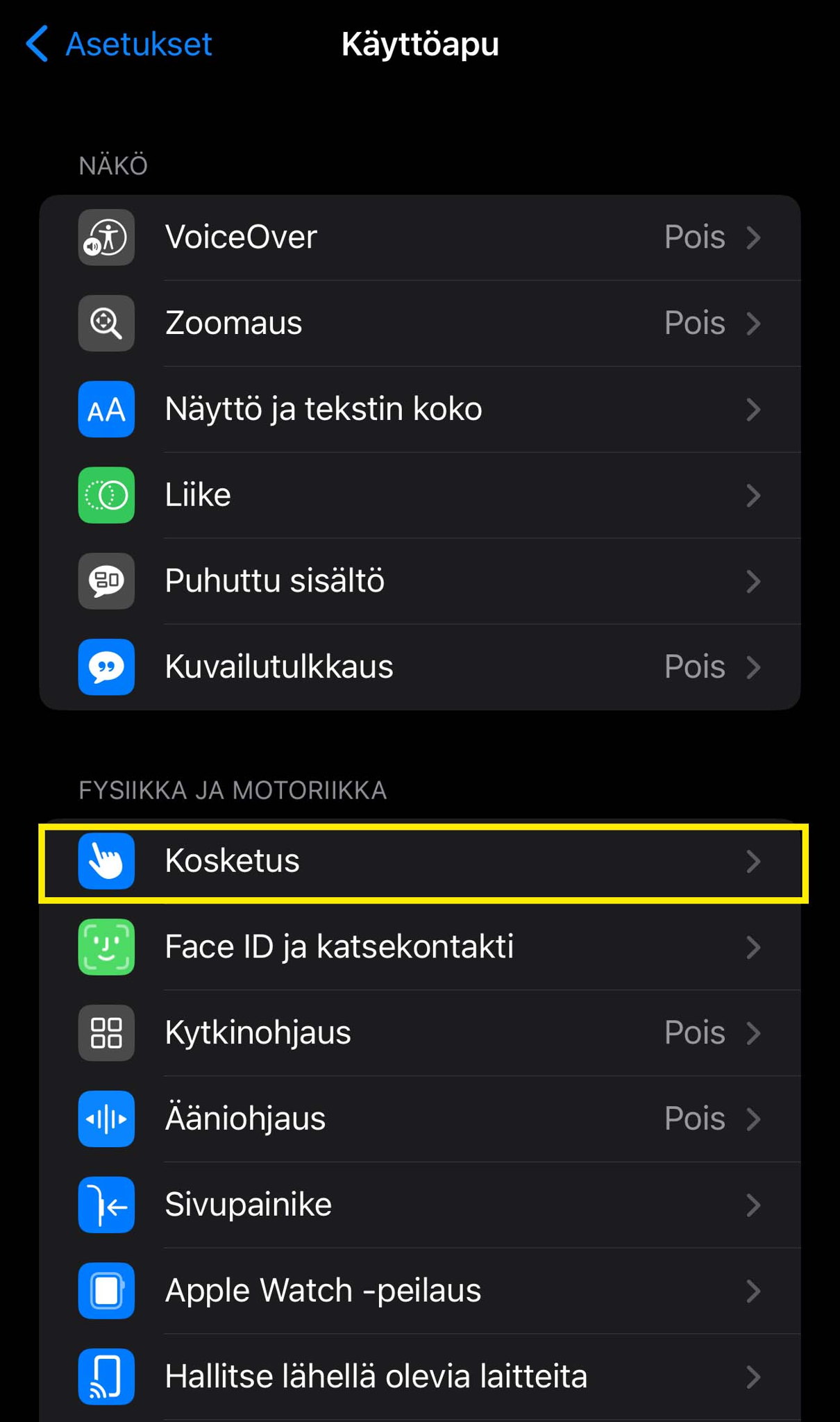Open Näyttö ja tekstin koko
Screen dimensions: 840x1422
[420, 410]
